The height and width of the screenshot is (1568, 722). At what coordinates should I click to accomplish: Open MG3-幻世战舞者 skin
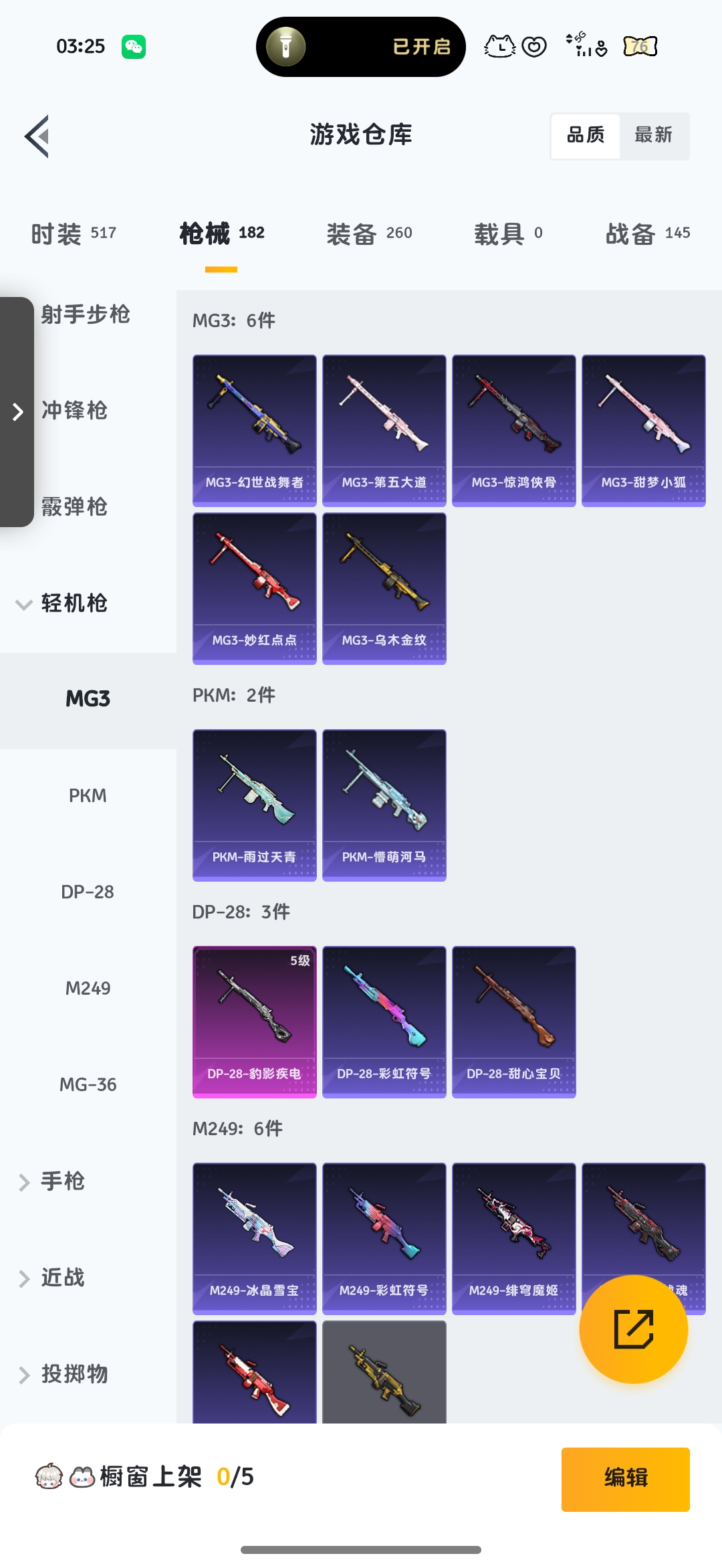255,431
